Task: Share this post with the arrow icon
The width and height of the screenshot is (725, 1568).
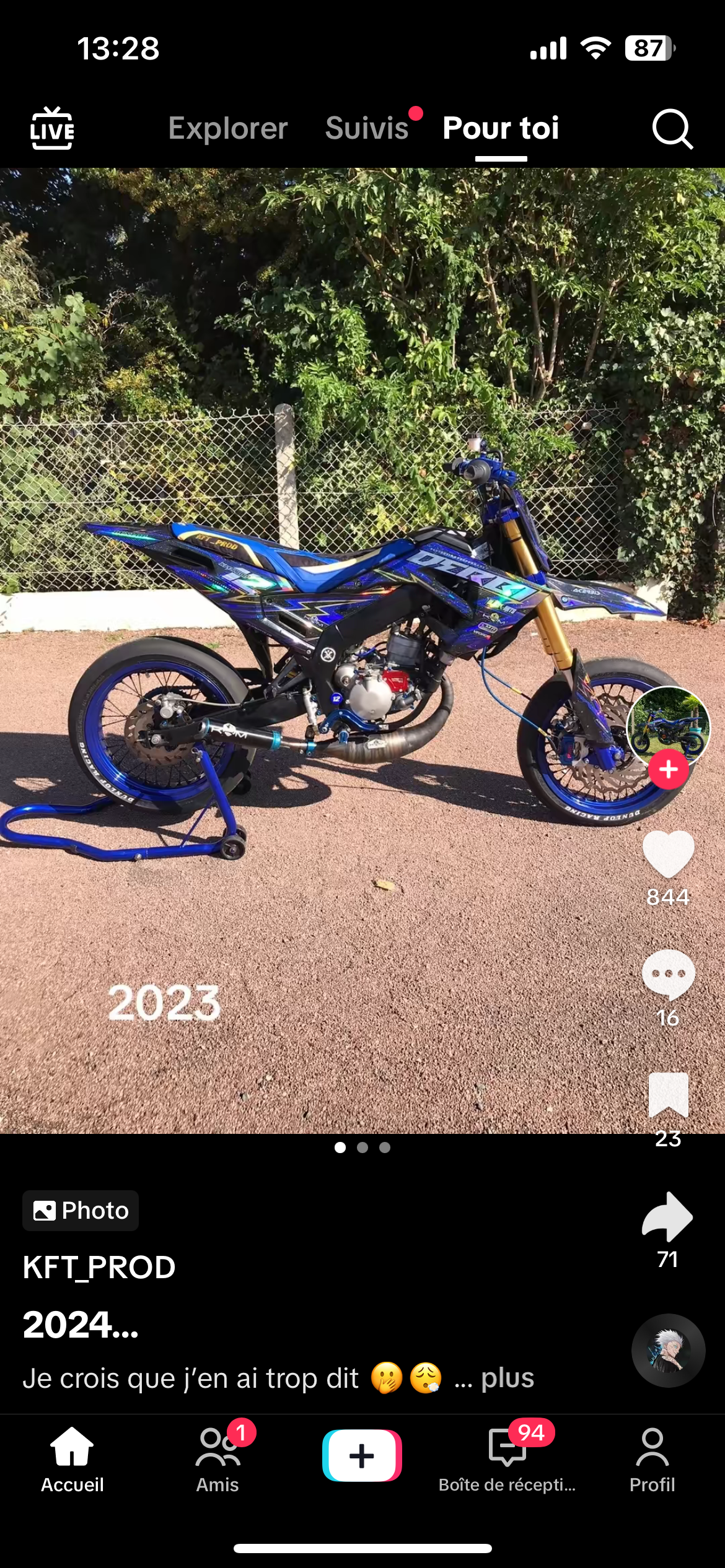Action: 667,1217
